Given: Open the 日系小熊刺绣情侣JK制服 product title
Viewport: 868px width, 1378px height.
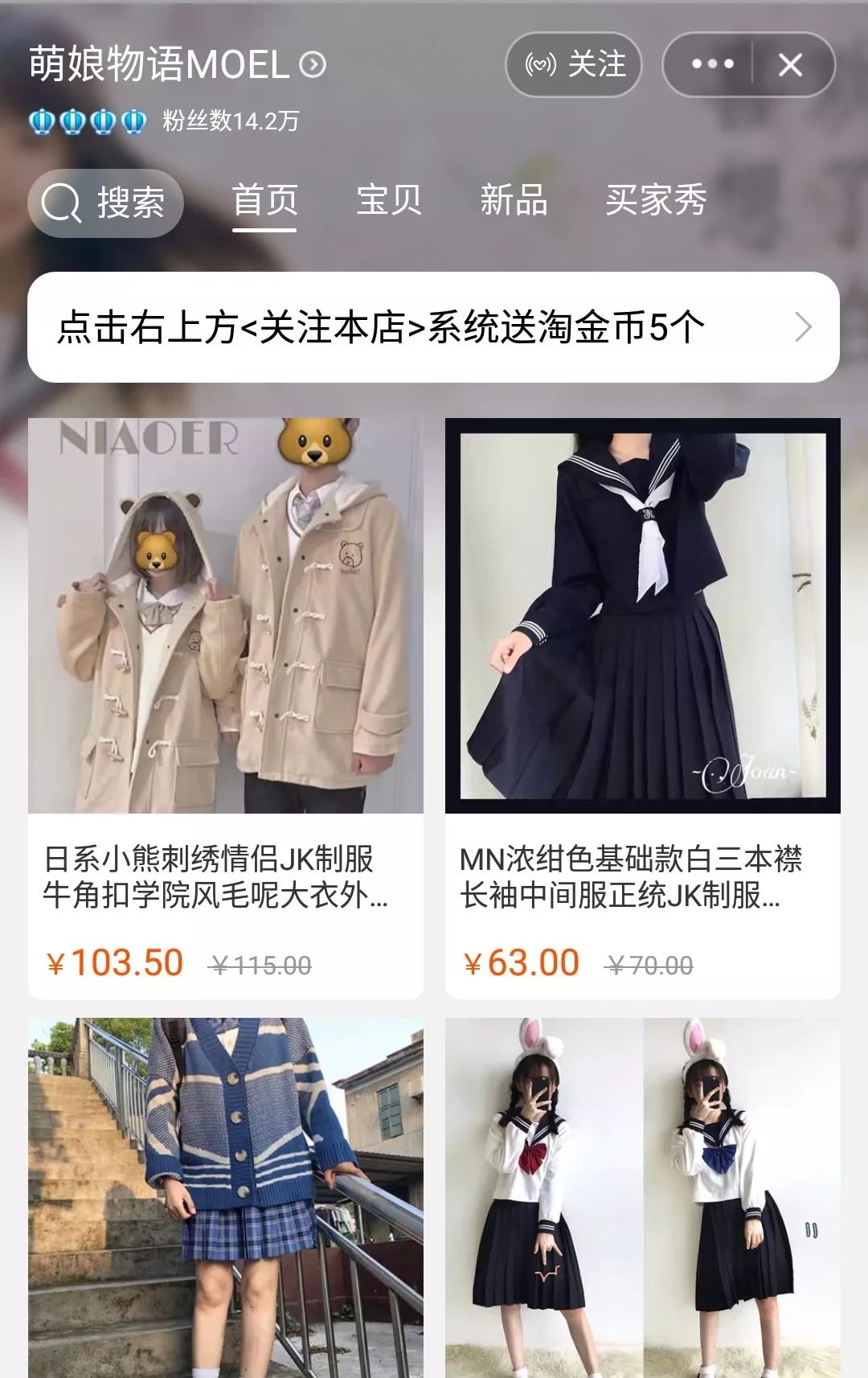Looking at the screenshot, I should point(222,881).
